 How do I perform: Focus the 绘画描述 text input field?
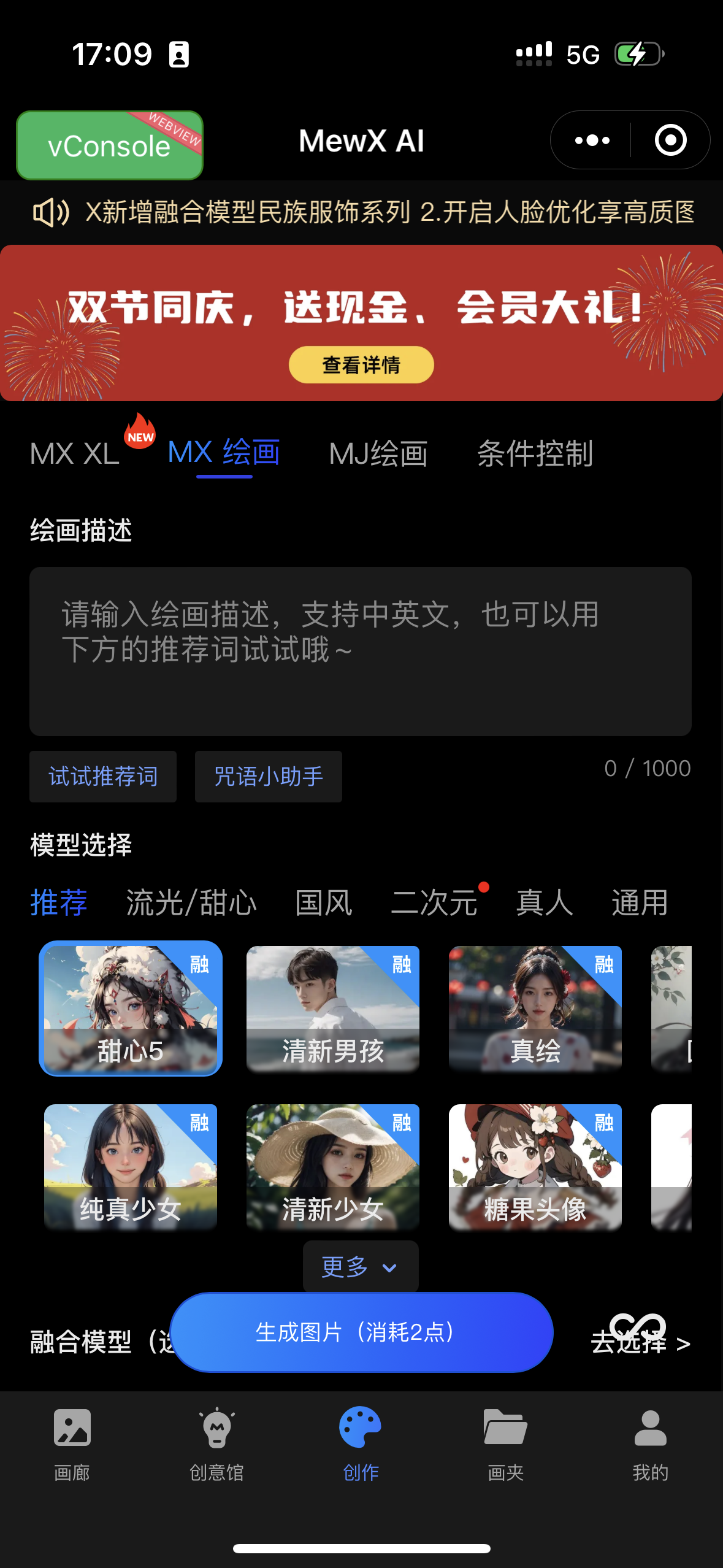click(x=361, y=651)
